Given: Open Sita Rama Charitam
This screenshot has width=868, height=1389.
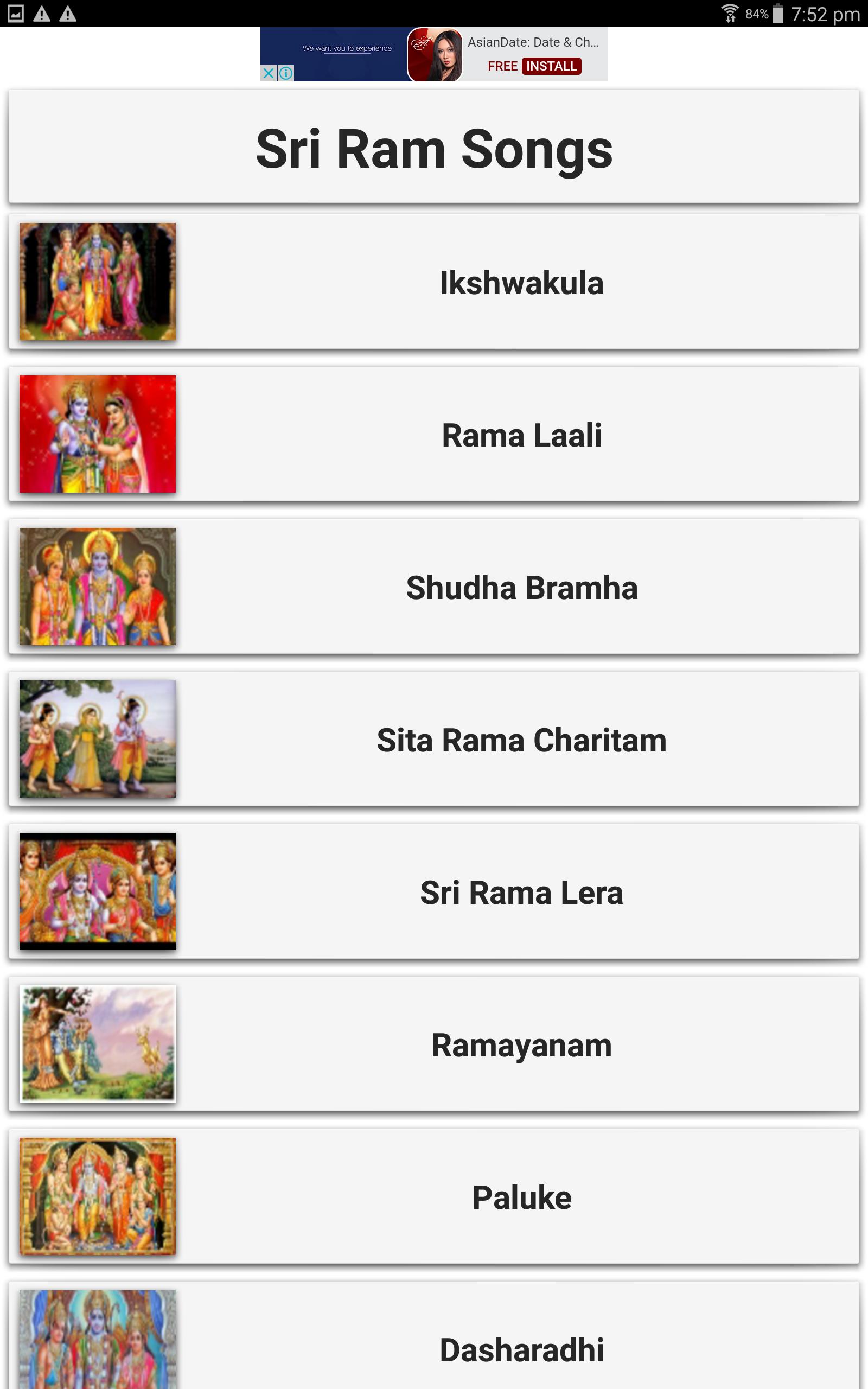Looking at the screenshot, I should [x=521, y=740].
